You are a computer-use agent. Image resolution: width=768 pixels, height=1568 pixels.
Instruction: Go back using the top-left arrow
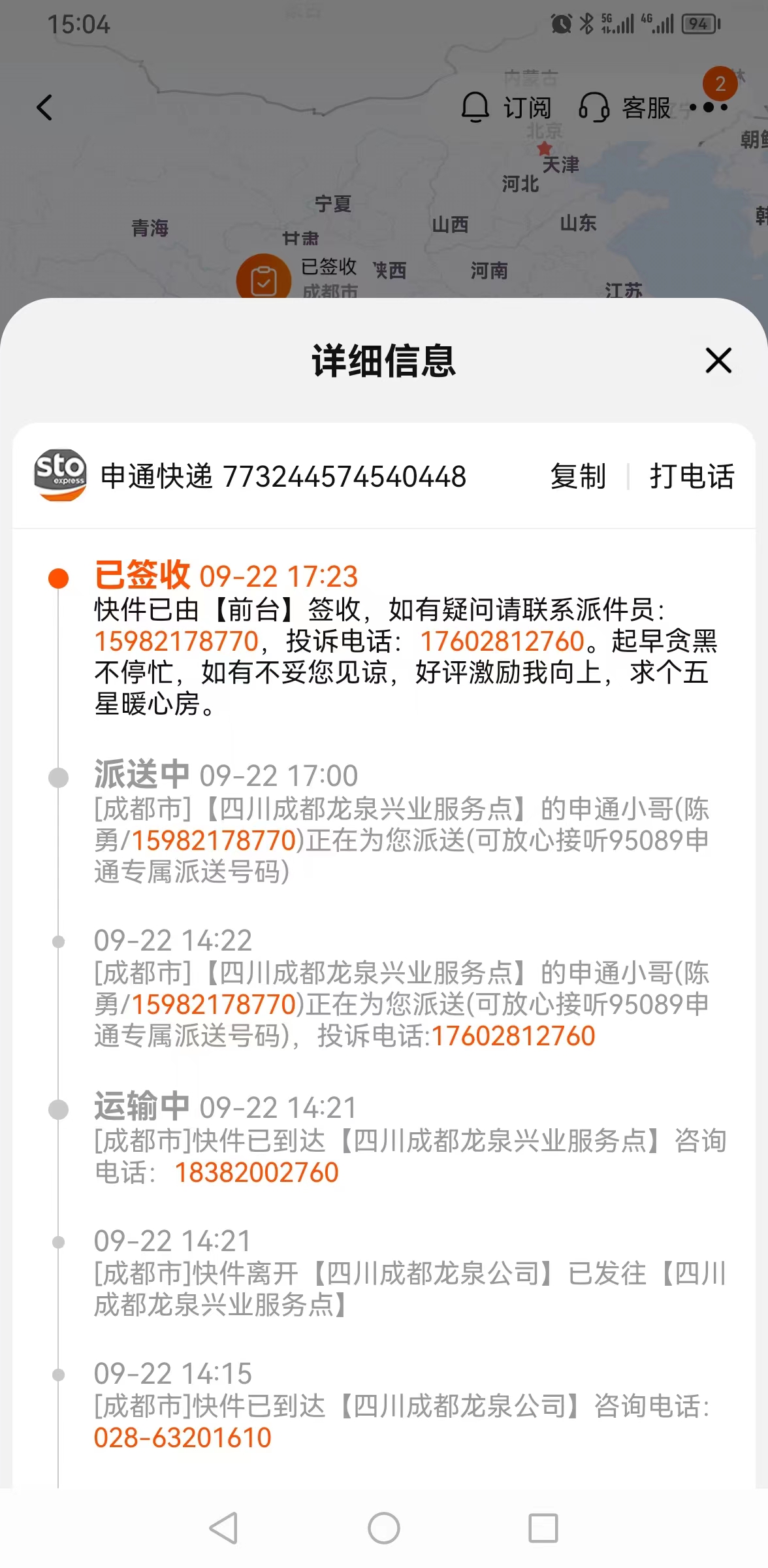tap(44, 108)
